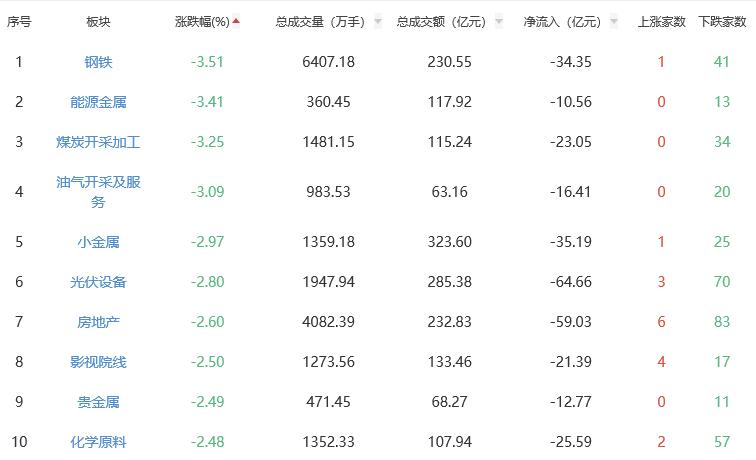
Task: Open the 房地产 sector link
Action: pyautogui.click(x=98, y=322)
